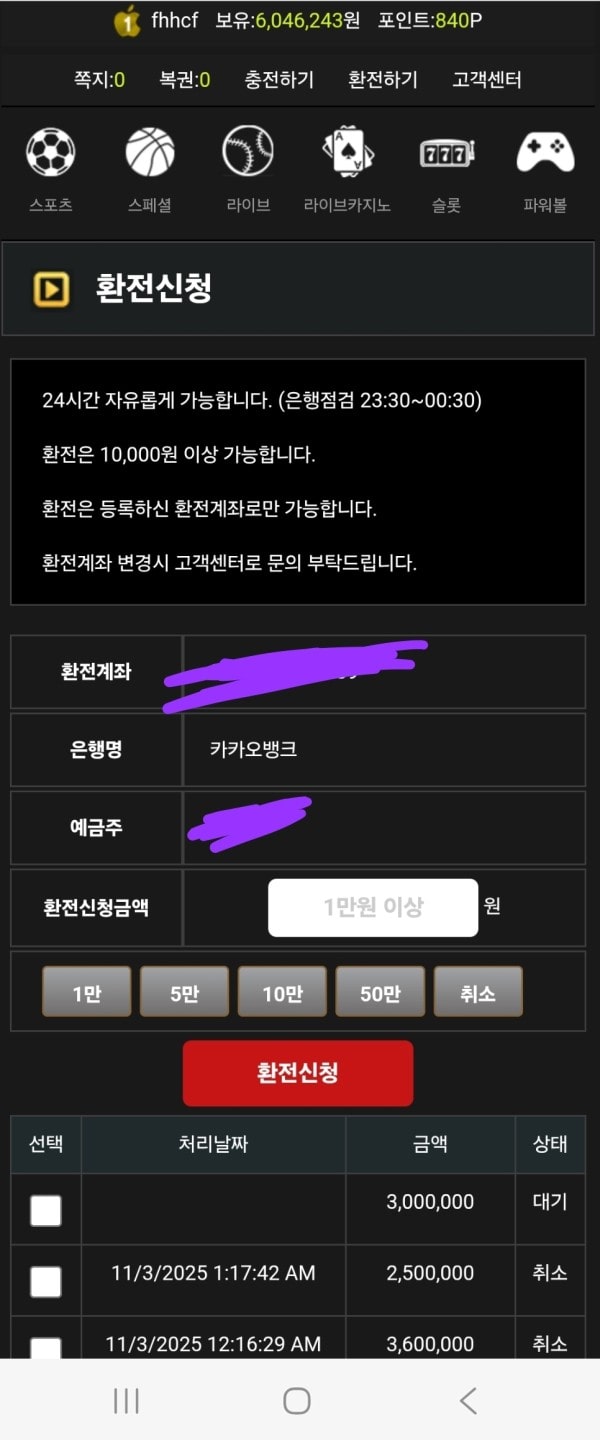
Task: Open 고객센터 customer center
Action: [x=487, y=80]
